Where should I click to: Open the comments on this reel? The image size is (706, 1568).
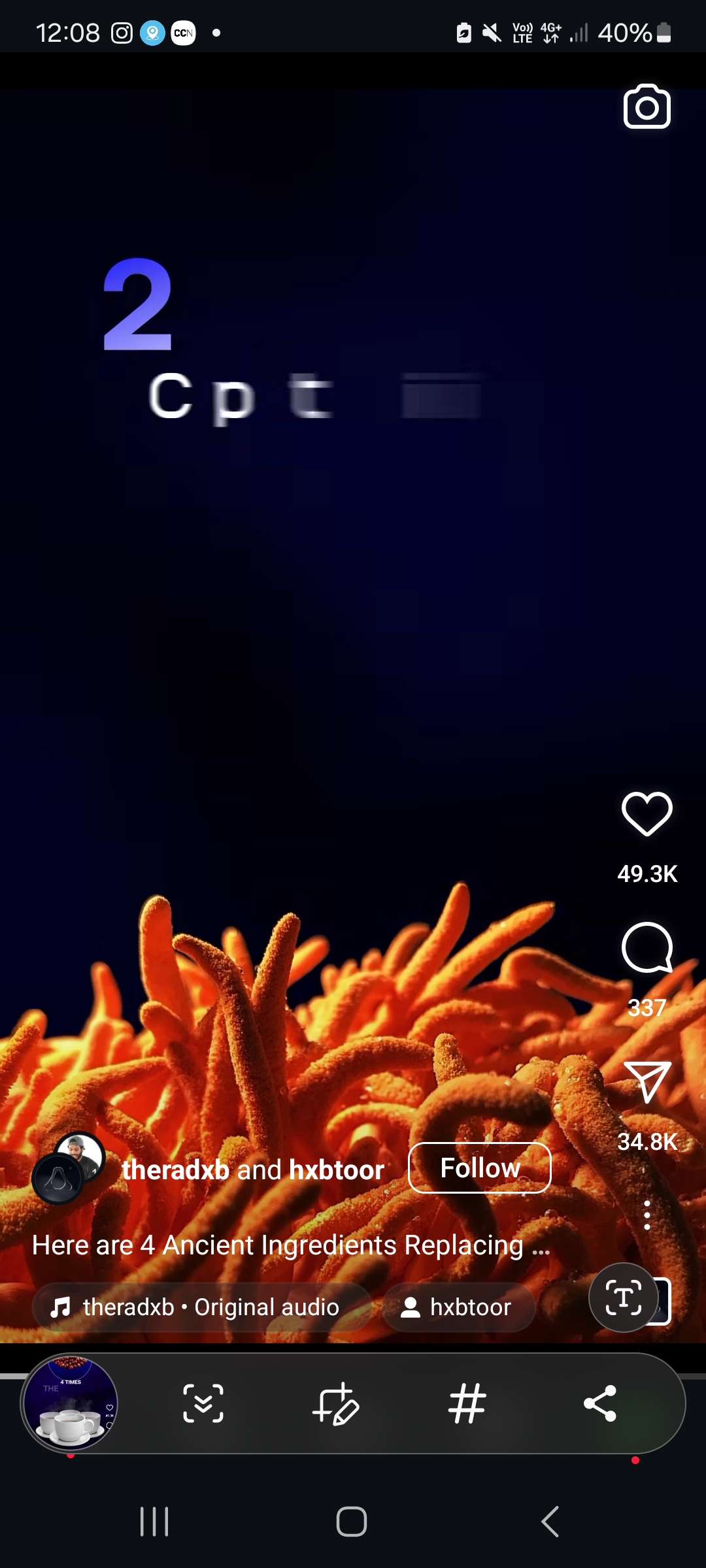coord(647,948)
